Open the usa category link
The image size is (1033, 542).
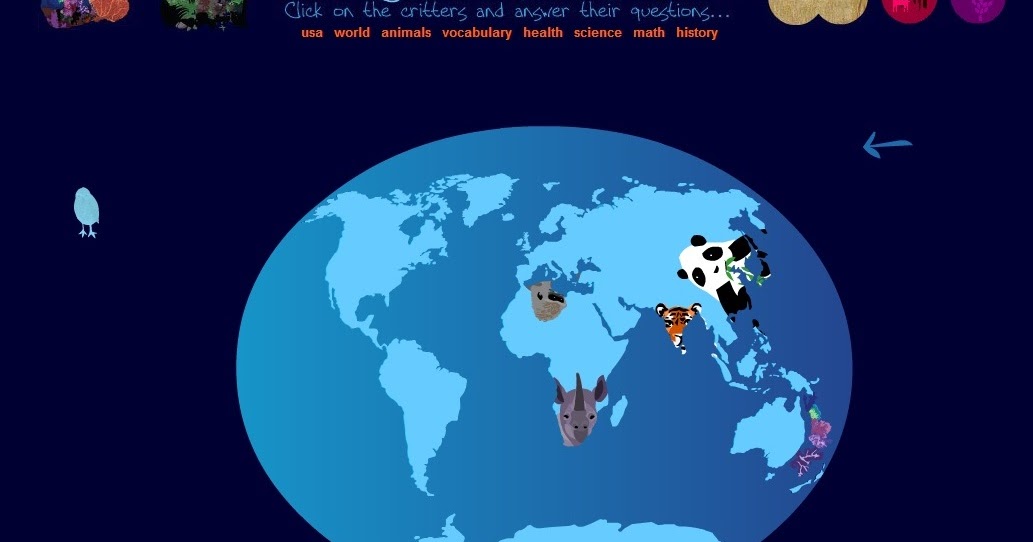[x=312, y=33]
